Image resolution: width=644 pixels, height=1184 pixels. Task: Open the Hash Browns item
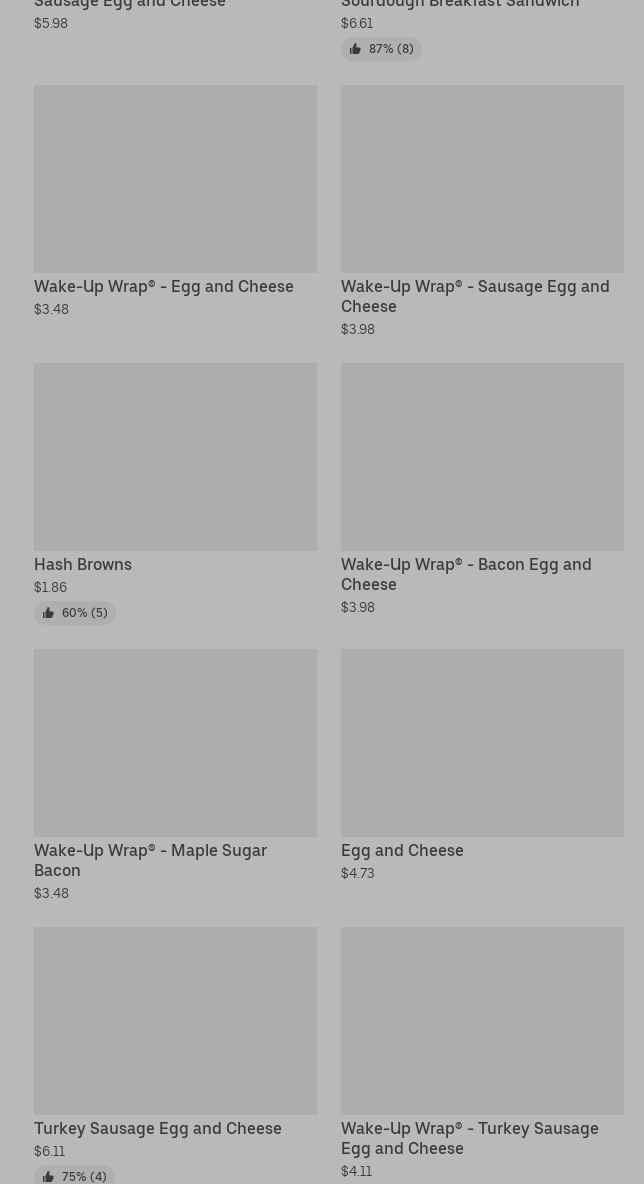[x=175, y=494]
